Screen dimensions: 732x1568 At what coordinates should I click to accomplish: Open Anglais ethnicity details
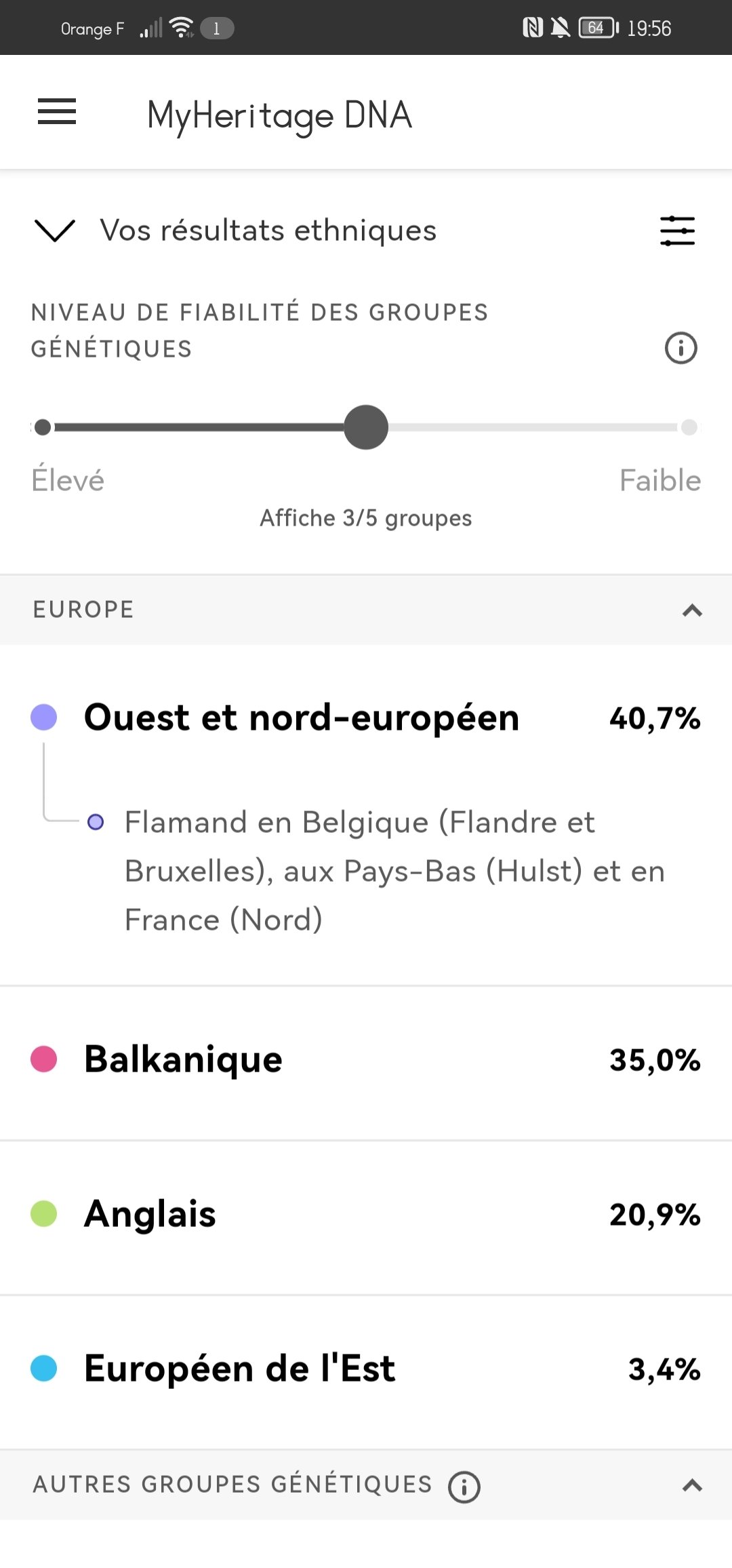coord(366,1214)
